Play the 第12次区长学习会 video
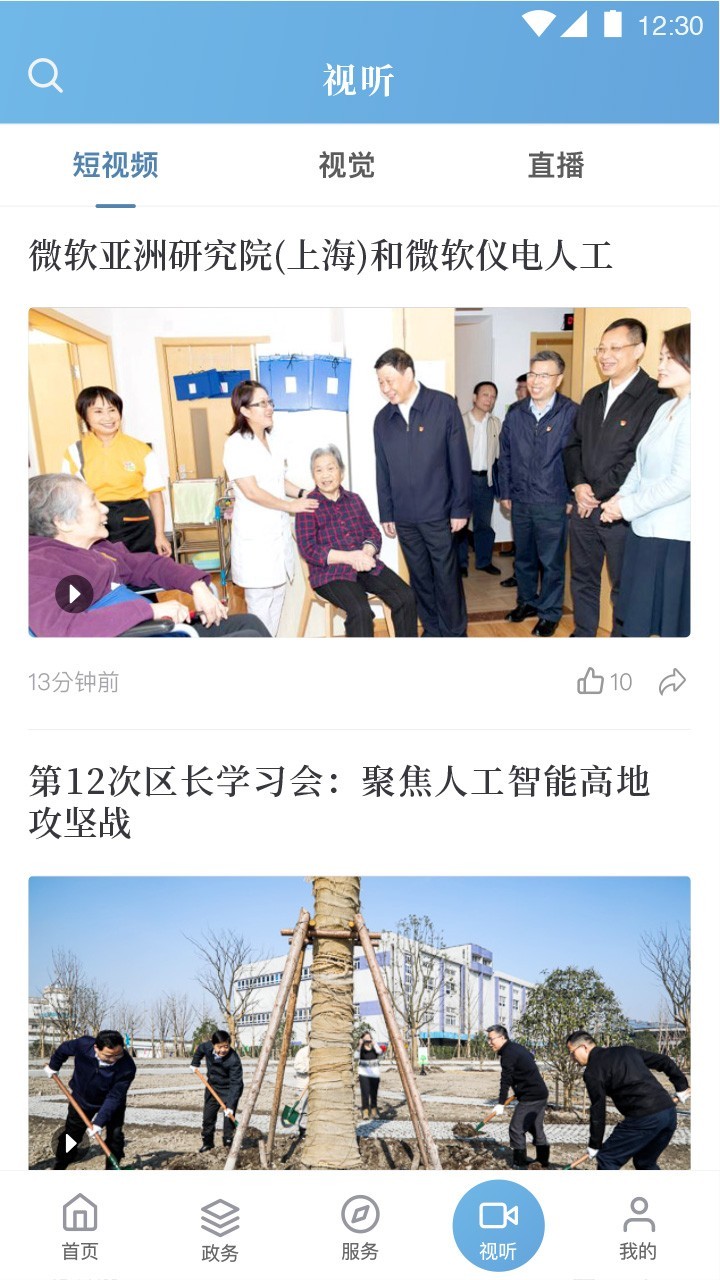 point(71,1142)
